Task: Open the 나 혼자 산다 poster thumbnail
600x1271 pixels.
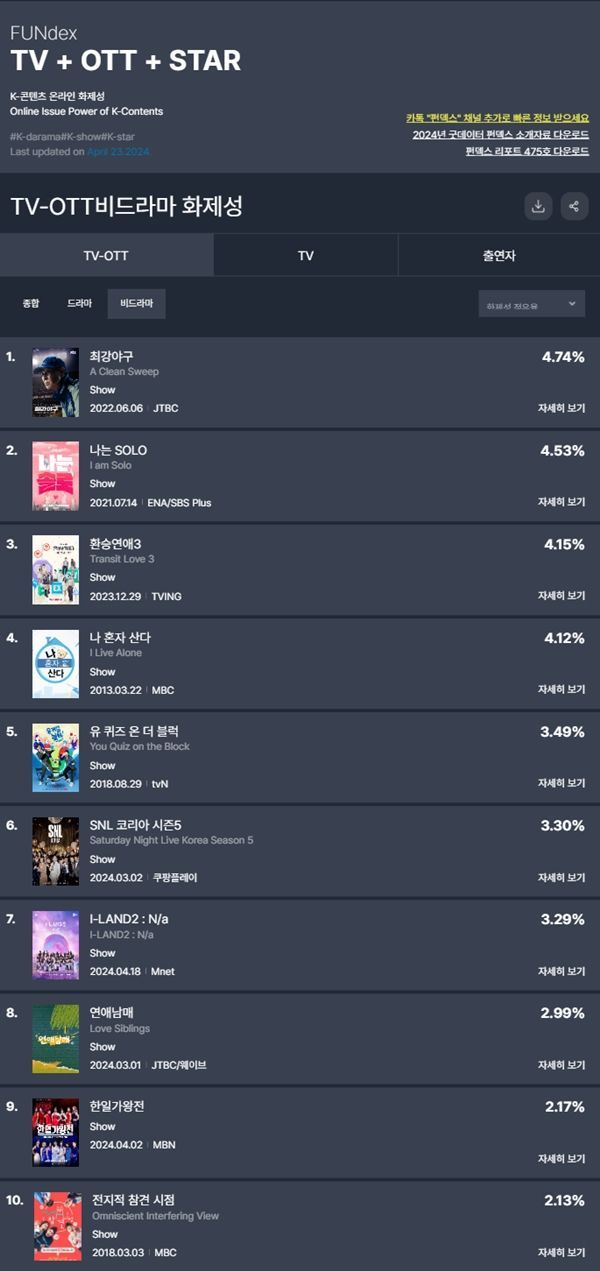Action: click(x=55, y=664)
